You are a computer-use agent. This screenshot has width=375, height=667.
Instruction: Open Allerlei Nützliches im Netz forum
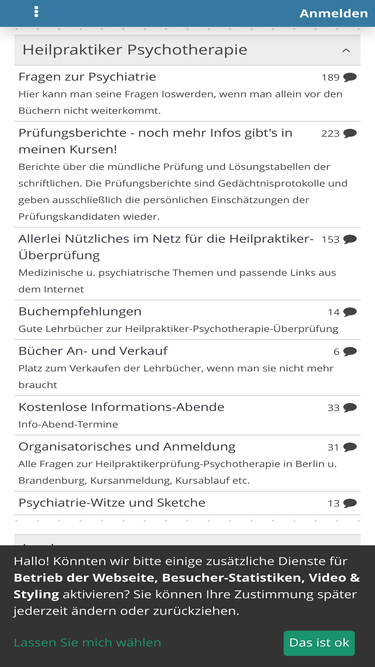click(x=166, y=247)
